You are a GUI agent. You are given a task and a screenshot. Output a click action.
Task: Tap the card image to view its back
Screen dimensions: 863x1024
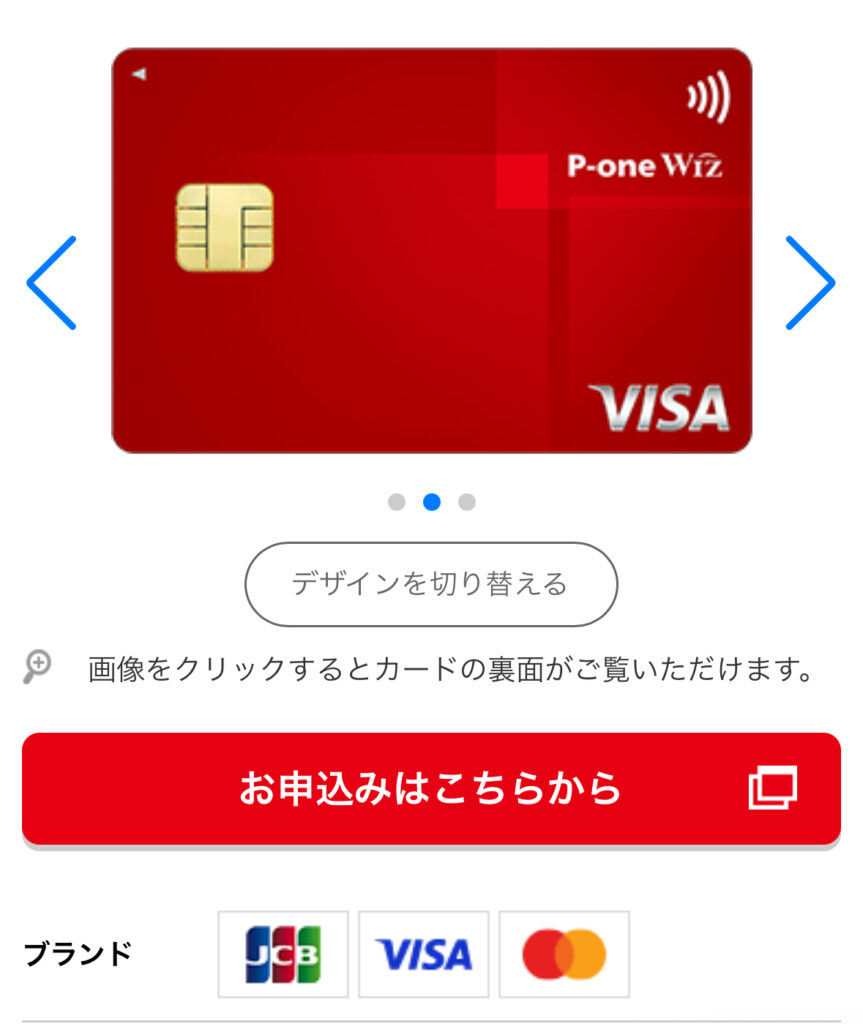tap(431, 251)
